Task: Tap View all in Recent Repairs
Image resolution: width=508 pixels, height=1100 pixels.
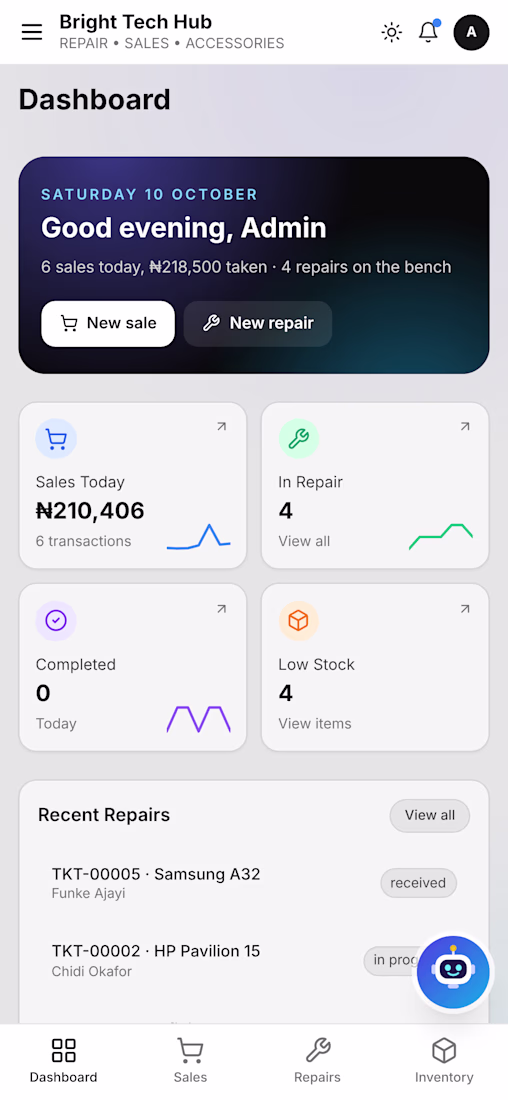Action: click(x=430, y=815)
